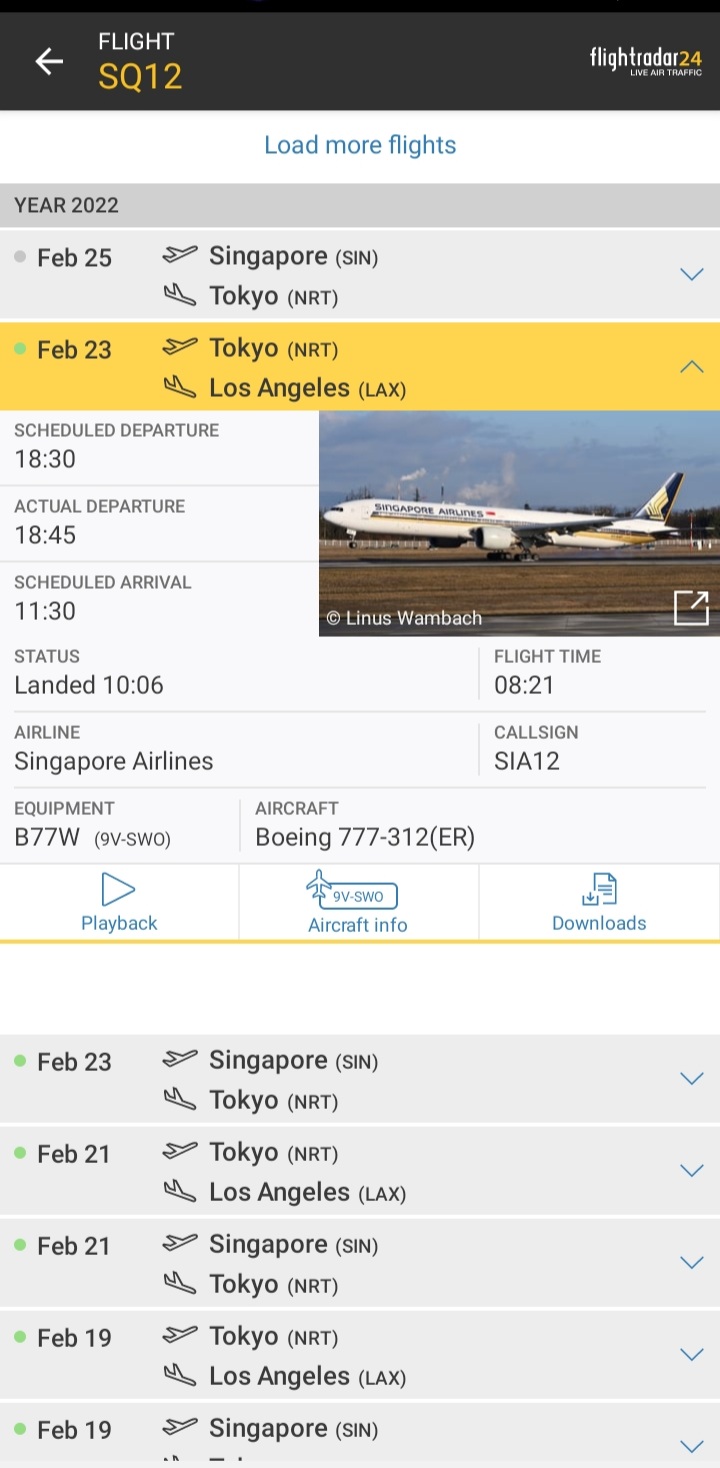Expand the Feb 21 Tokyo to Los Angeles flight

(x=691, y=1170)
